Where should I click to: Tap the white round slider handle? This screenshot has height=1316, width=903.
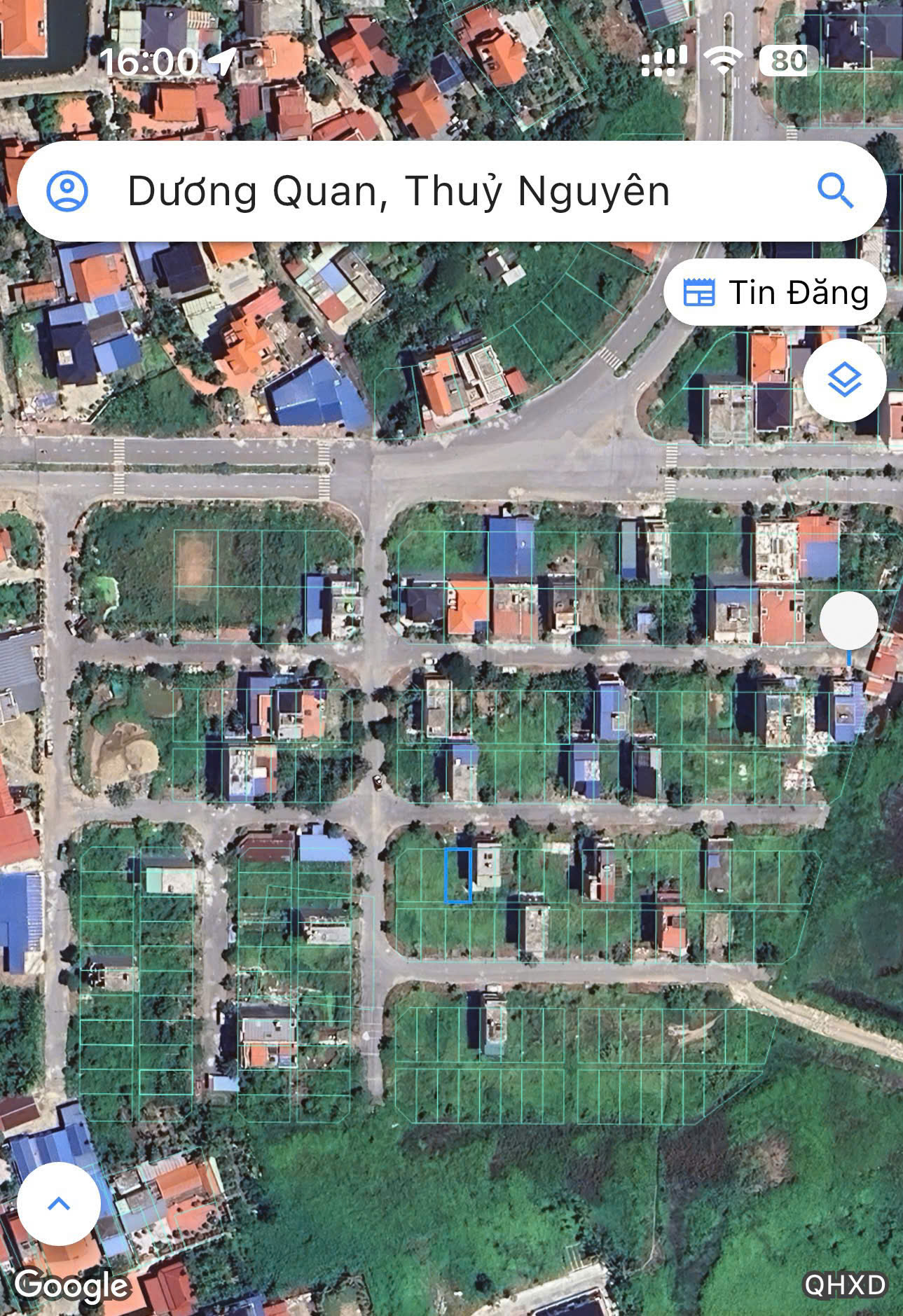pos(848,621)
